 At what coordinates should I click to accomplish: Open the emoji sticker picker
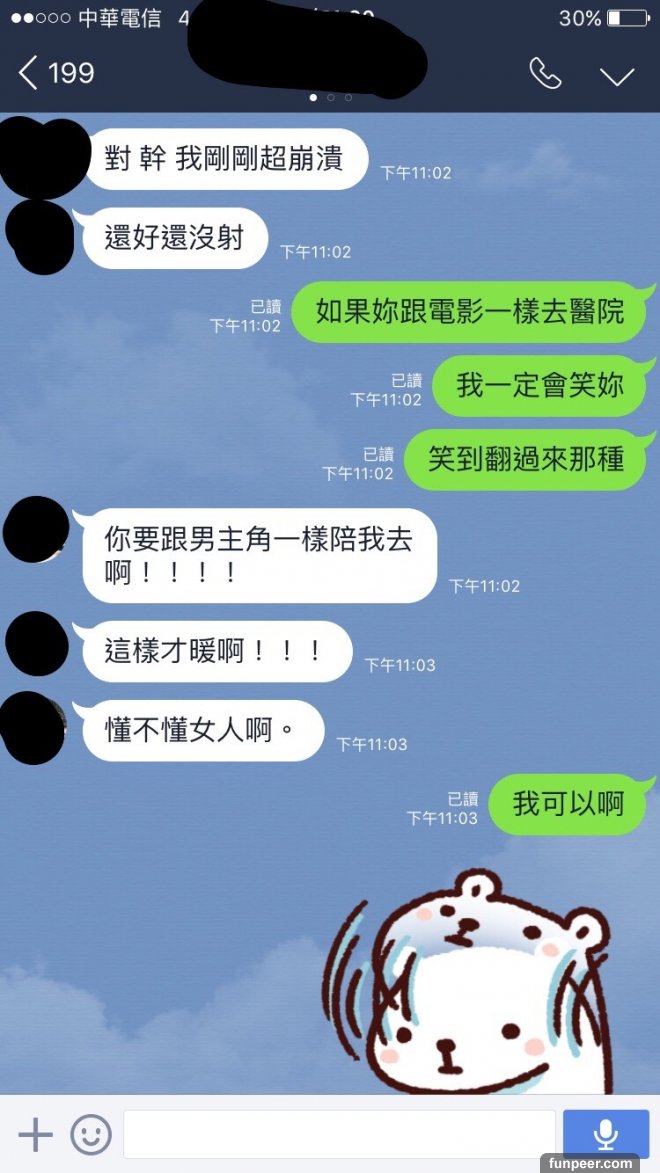coord(91,1134)
